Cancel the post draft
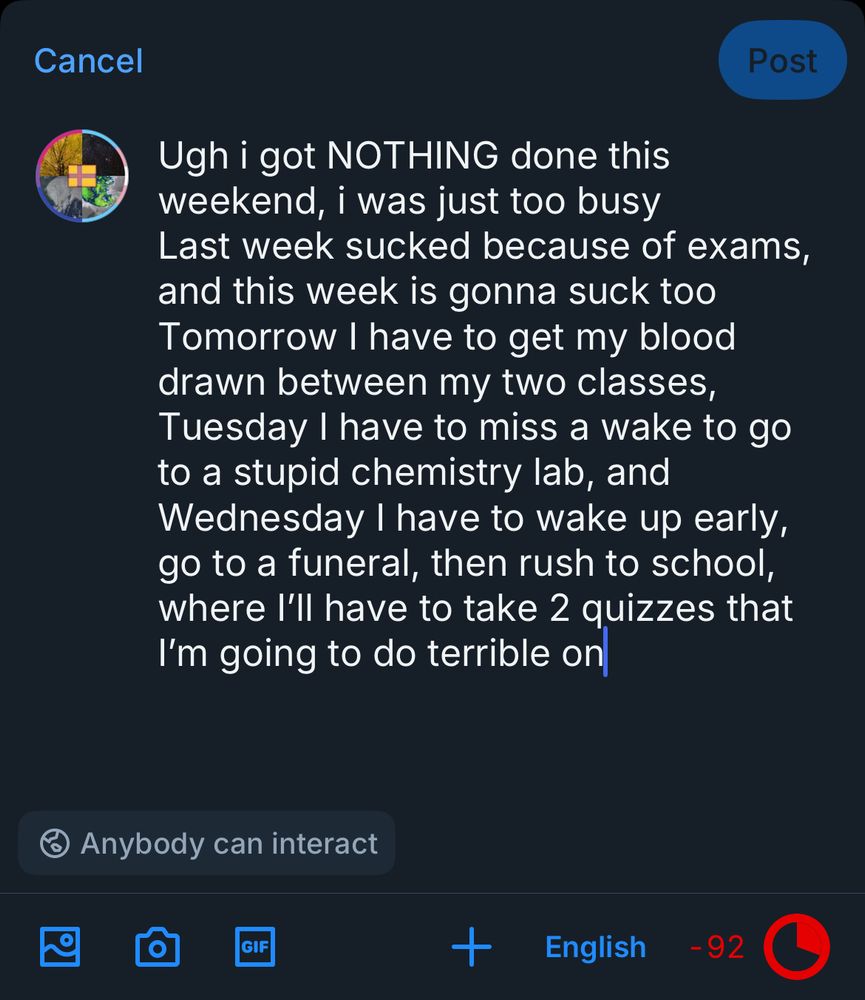865x1000 pixels. click(88, 61)
